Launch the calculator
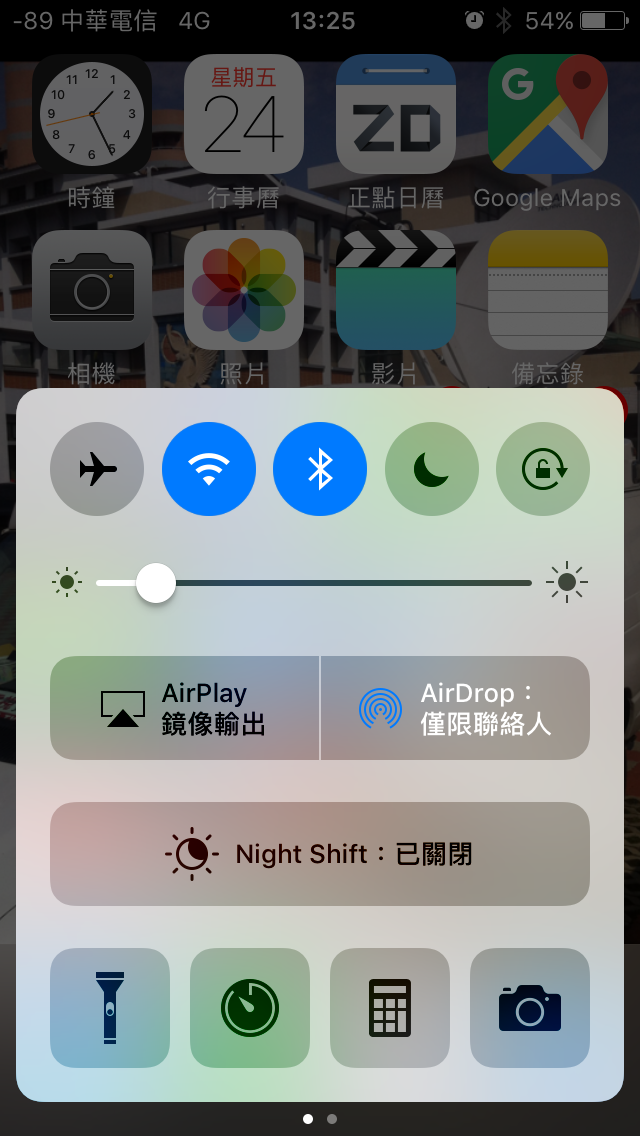Image resolution: width=640 pixels, height=1136 pixels. pos(390,1008)
